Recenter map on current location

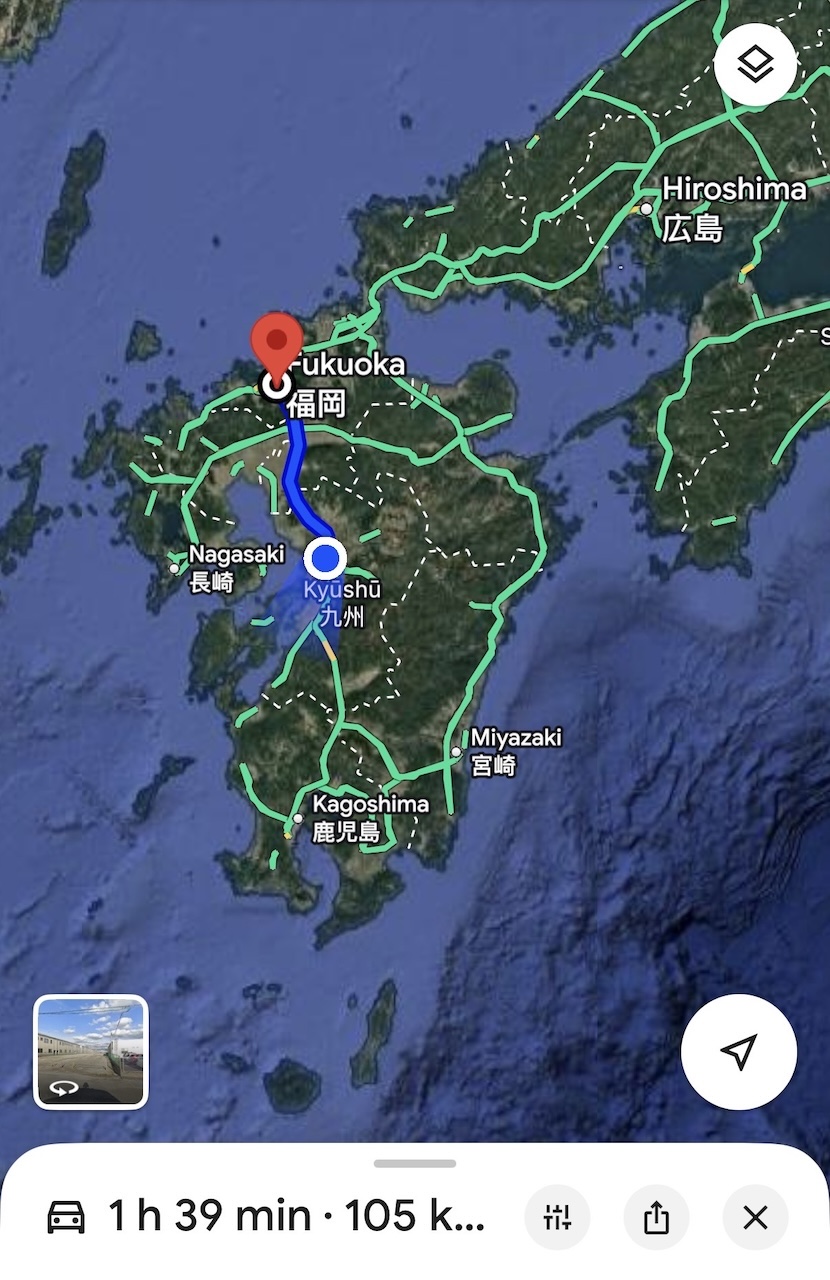pyautogui.click(x=738, y=1051)
